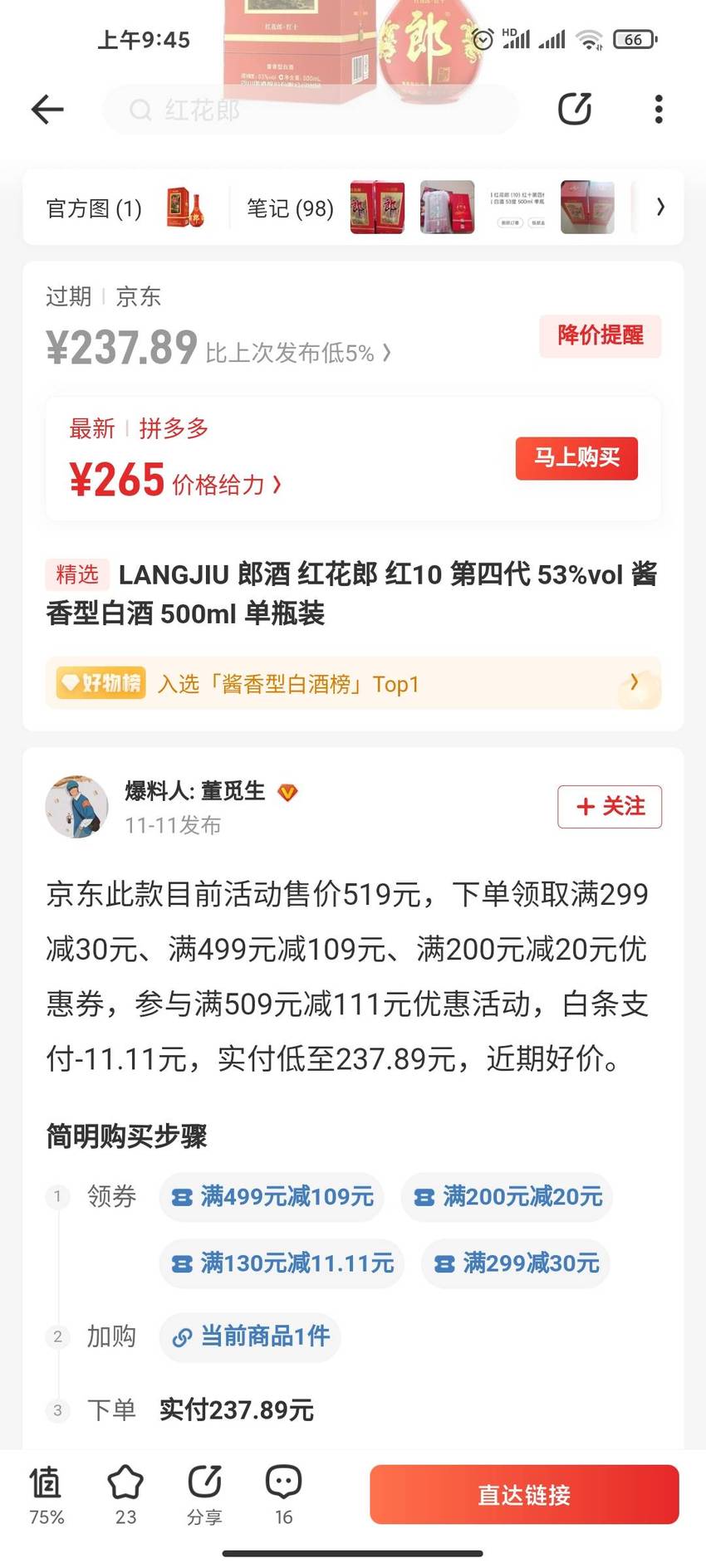This screenshot has height=1568, width=706.
Task: View the 官方图 (1) official image
Action: [125, 208]
